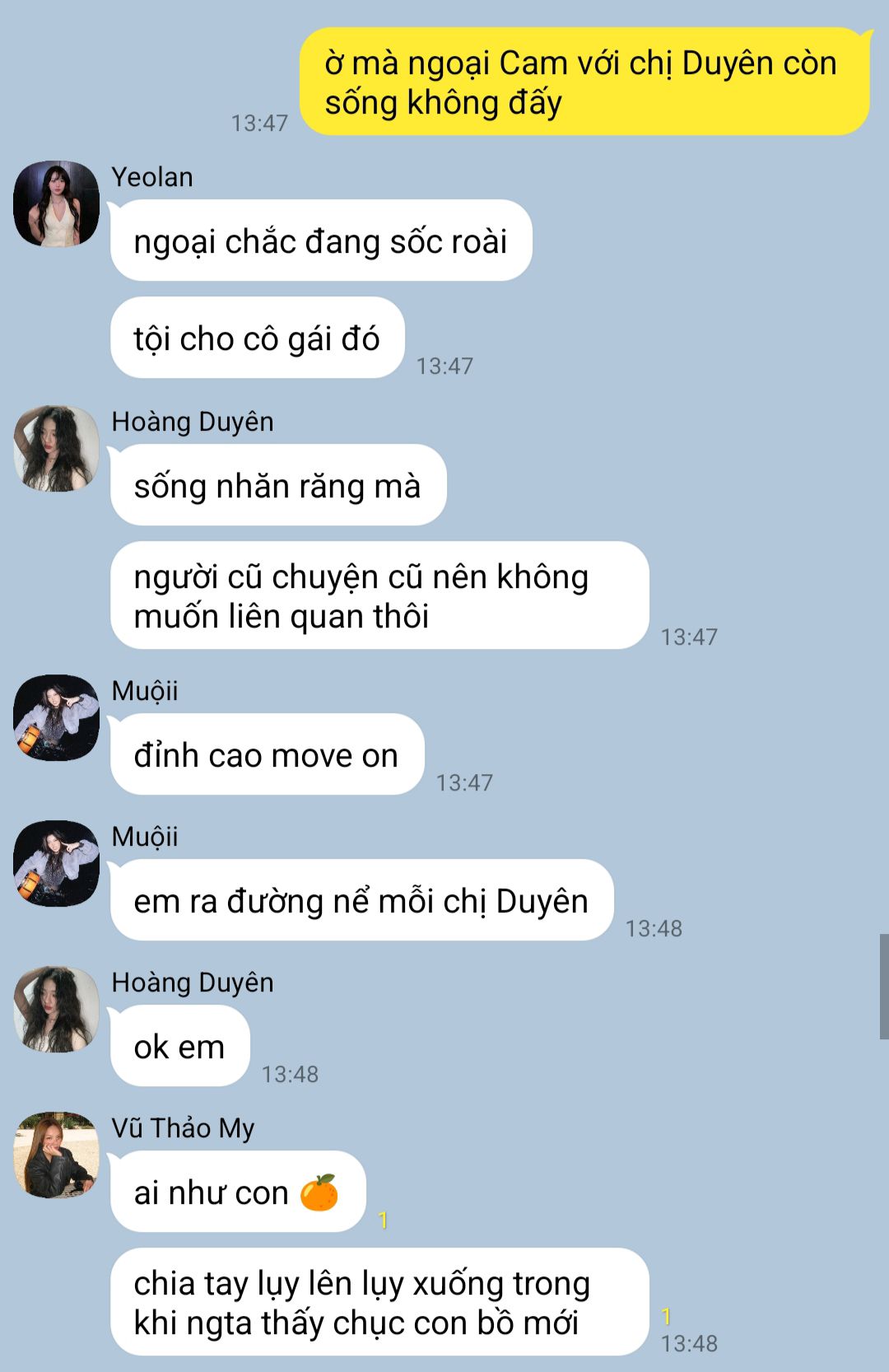View Muộii's avatar beside 'em ra đường' message
The height and width of the screenshot is (1372, 889).
pyautogui.click(x=56, y=863)
